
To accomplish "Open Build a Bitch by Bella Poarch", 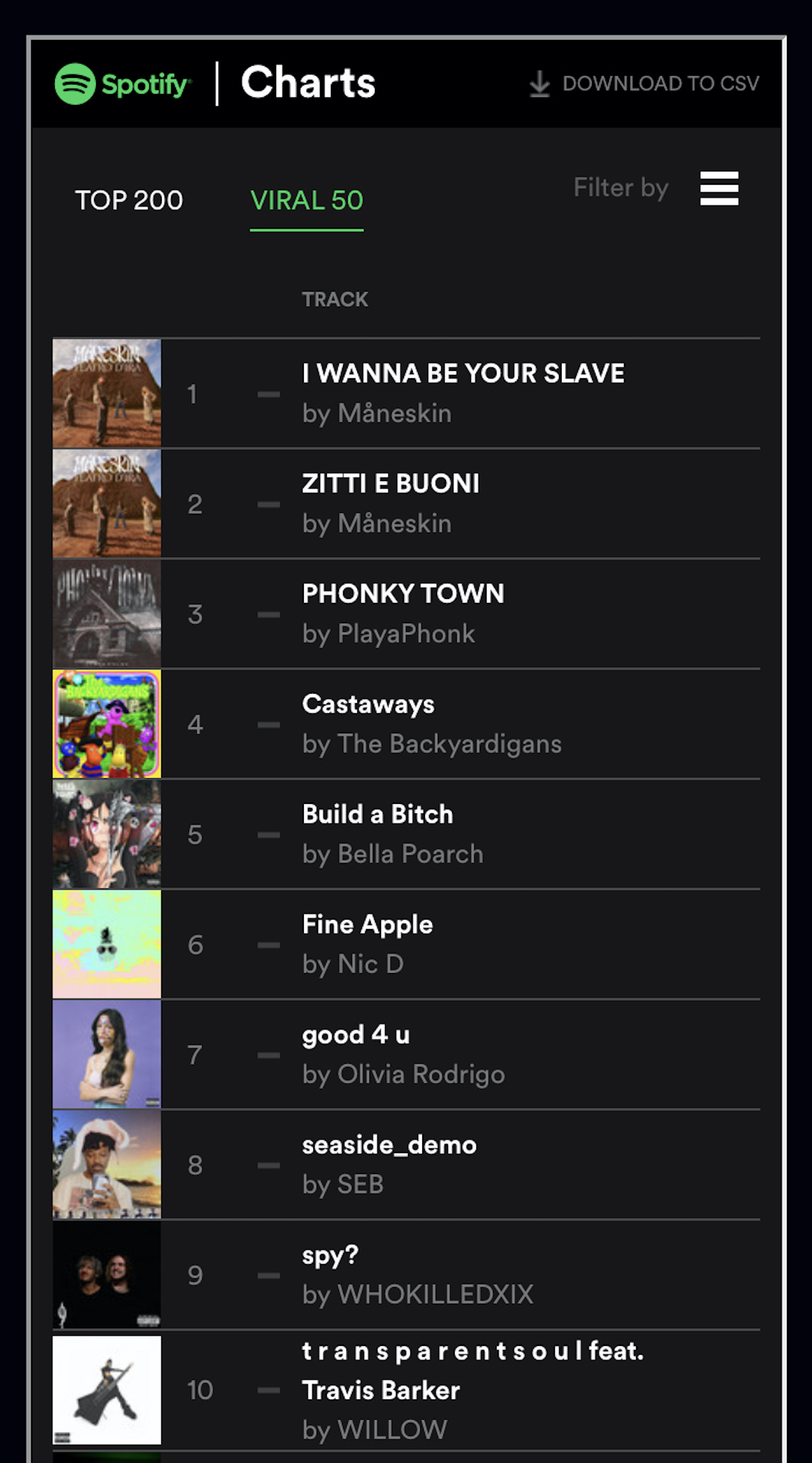I will [x=378, y=815].
